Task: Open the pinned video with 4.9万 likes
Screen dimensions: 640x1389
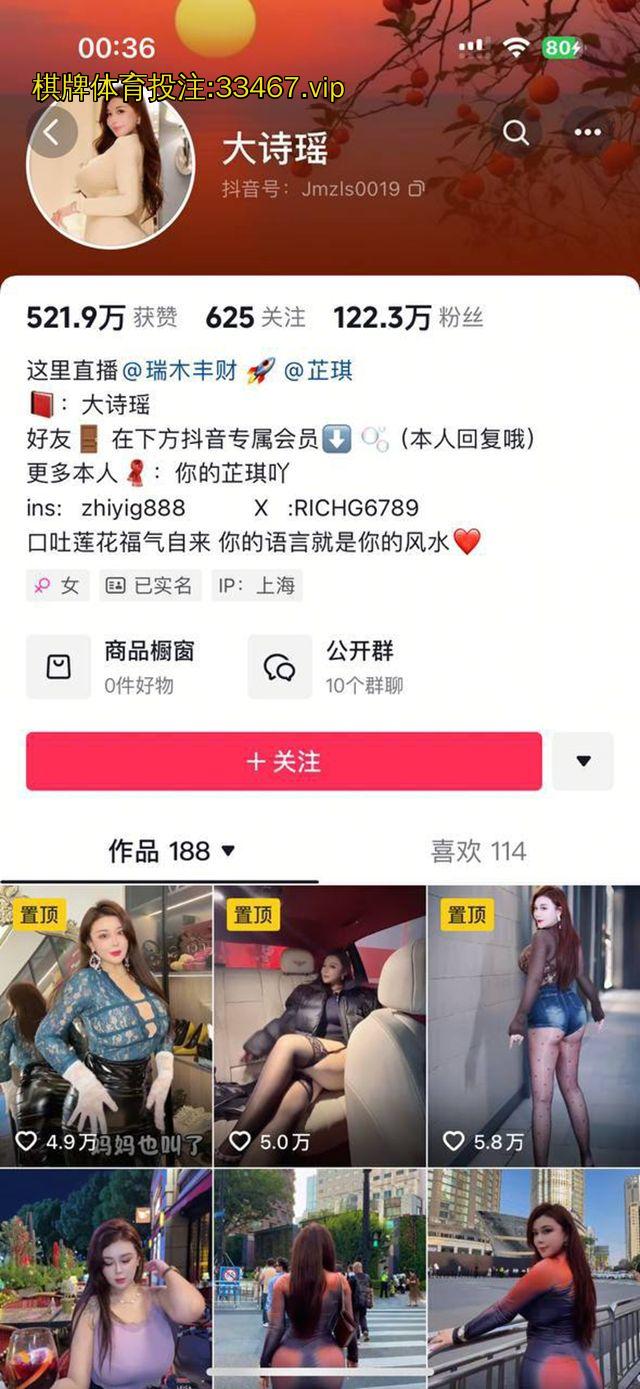Action: click(106, 1025)
